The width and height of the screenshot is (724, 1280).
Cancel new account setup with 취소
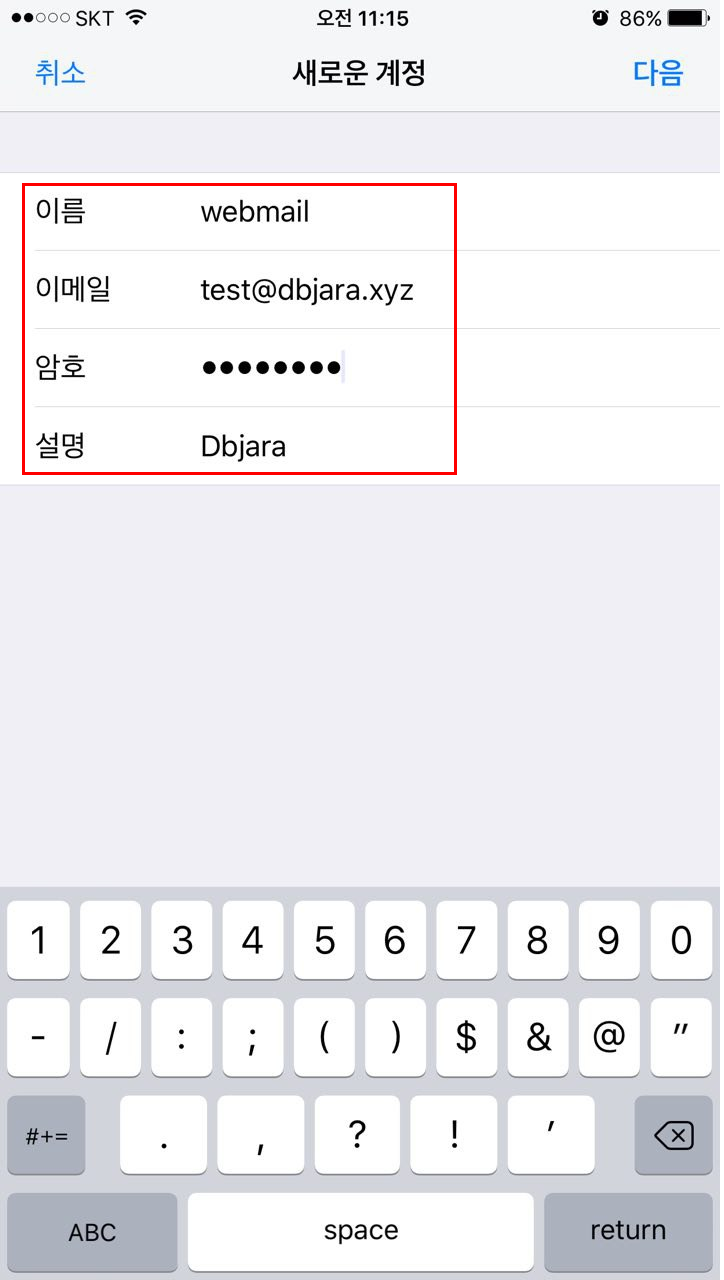[60, 73]
